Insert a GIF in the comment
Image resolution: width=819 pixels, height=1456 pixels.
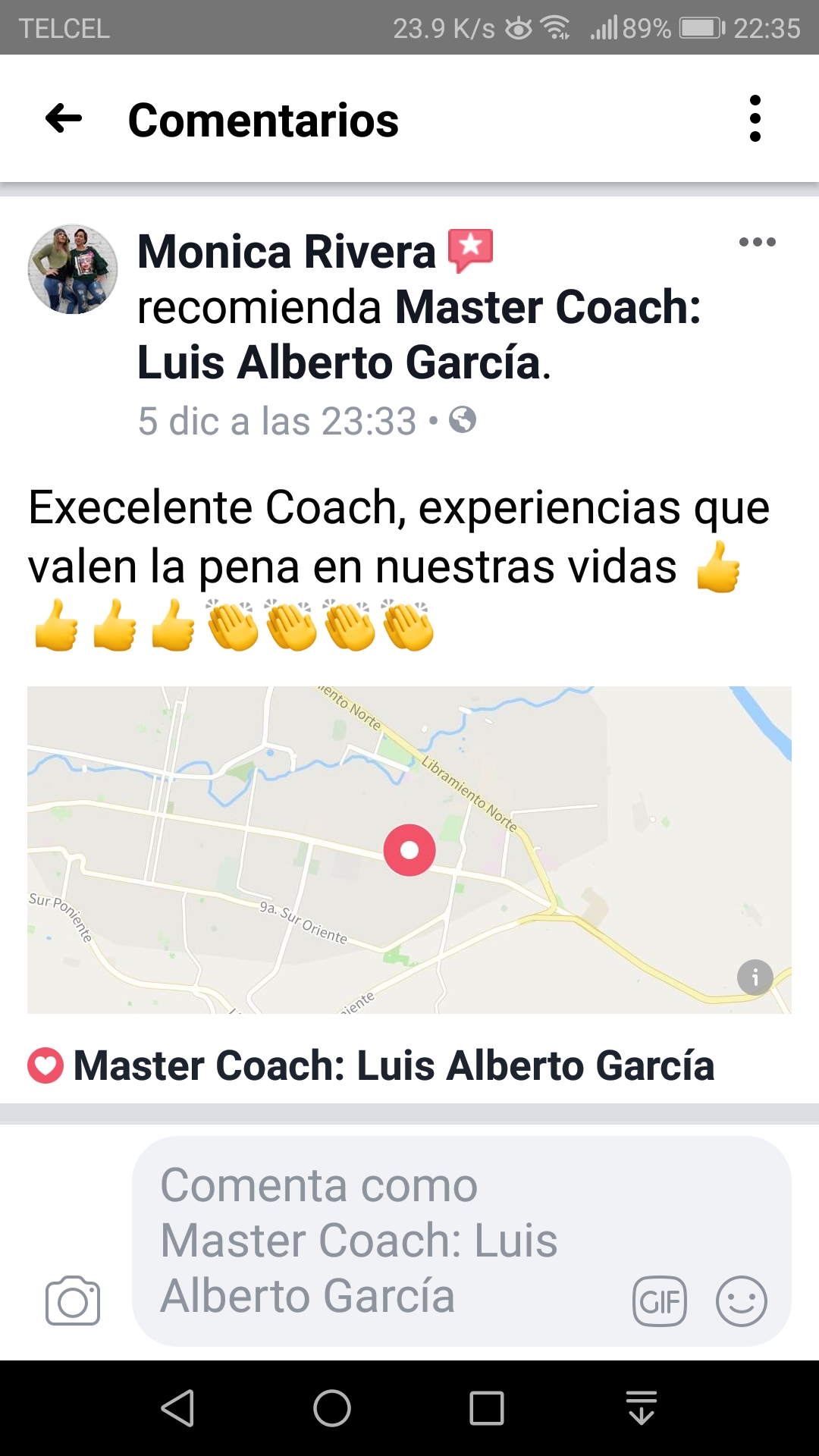point(660,1301)
